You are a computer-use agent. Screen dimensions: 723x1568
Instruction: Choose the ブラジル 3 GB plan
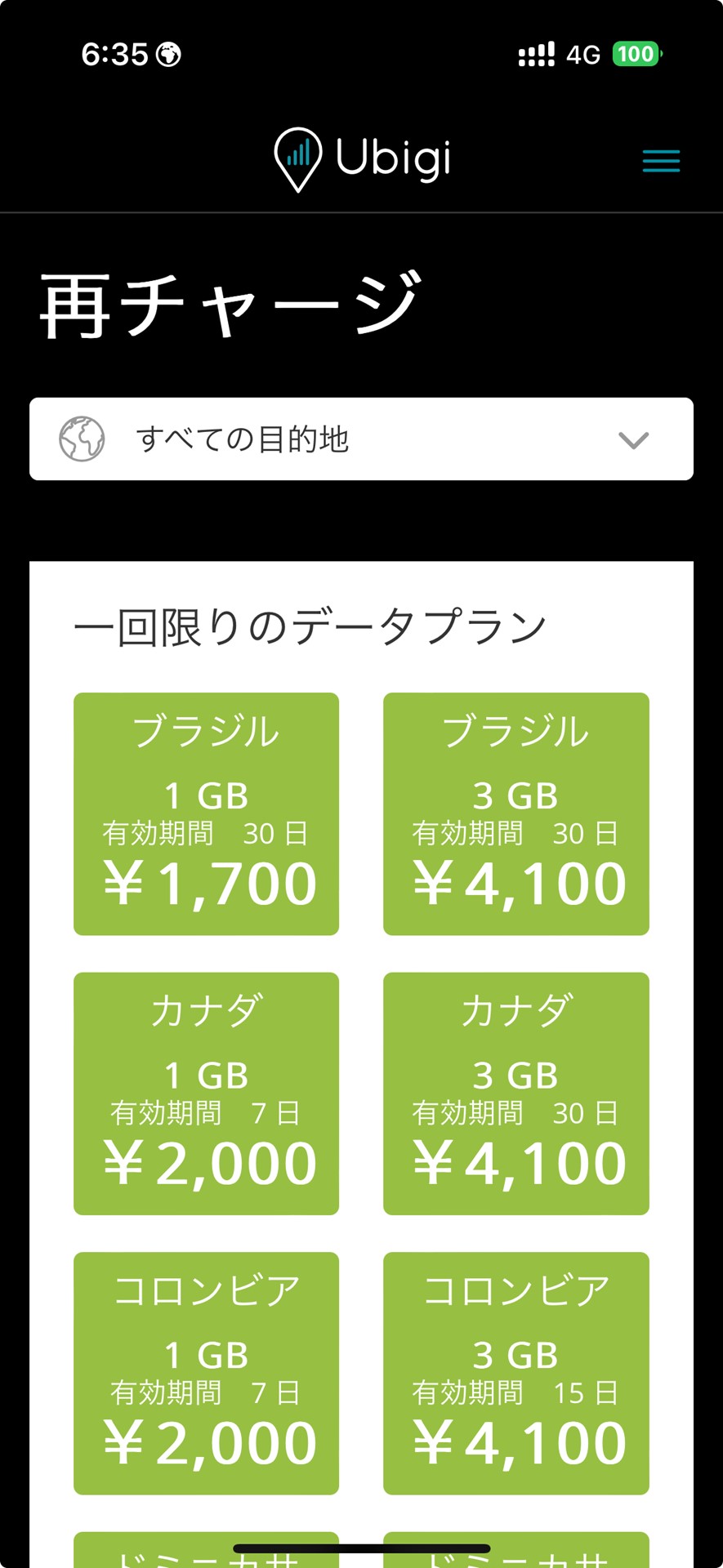click(x=515, y=813)
